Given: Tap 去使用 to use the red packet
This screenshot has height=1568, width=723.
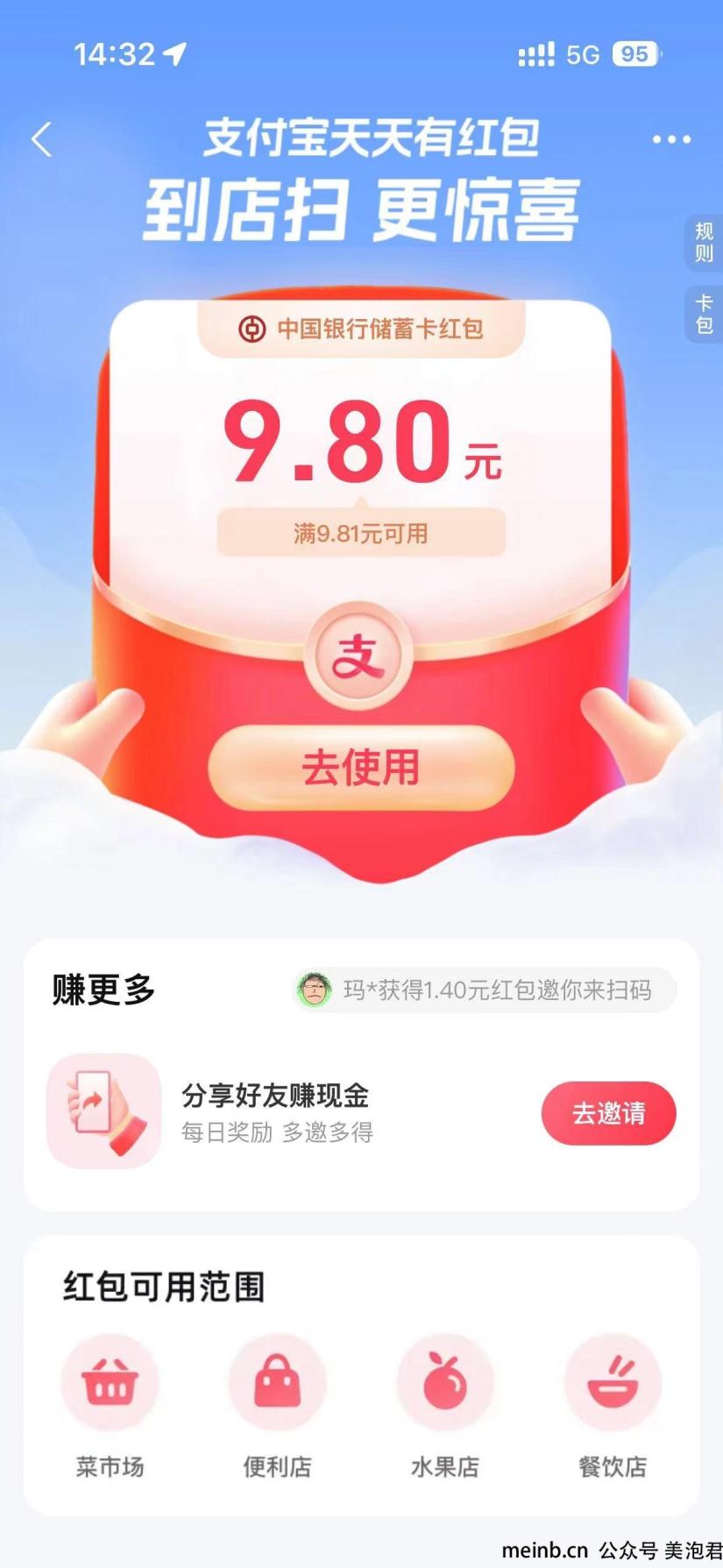Looking at the screenshot, I should click(361, 768).
